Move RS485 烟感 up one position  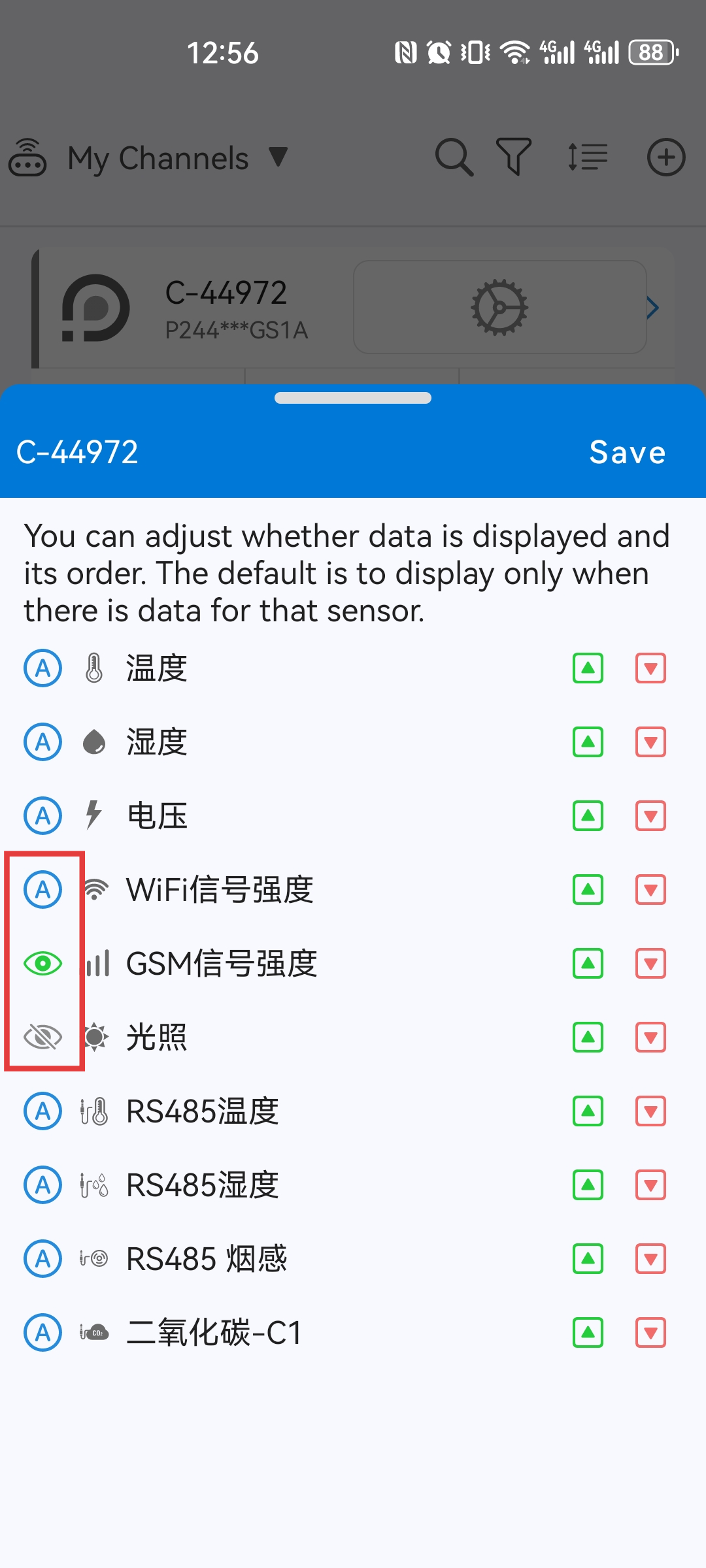coord(588,1259)
